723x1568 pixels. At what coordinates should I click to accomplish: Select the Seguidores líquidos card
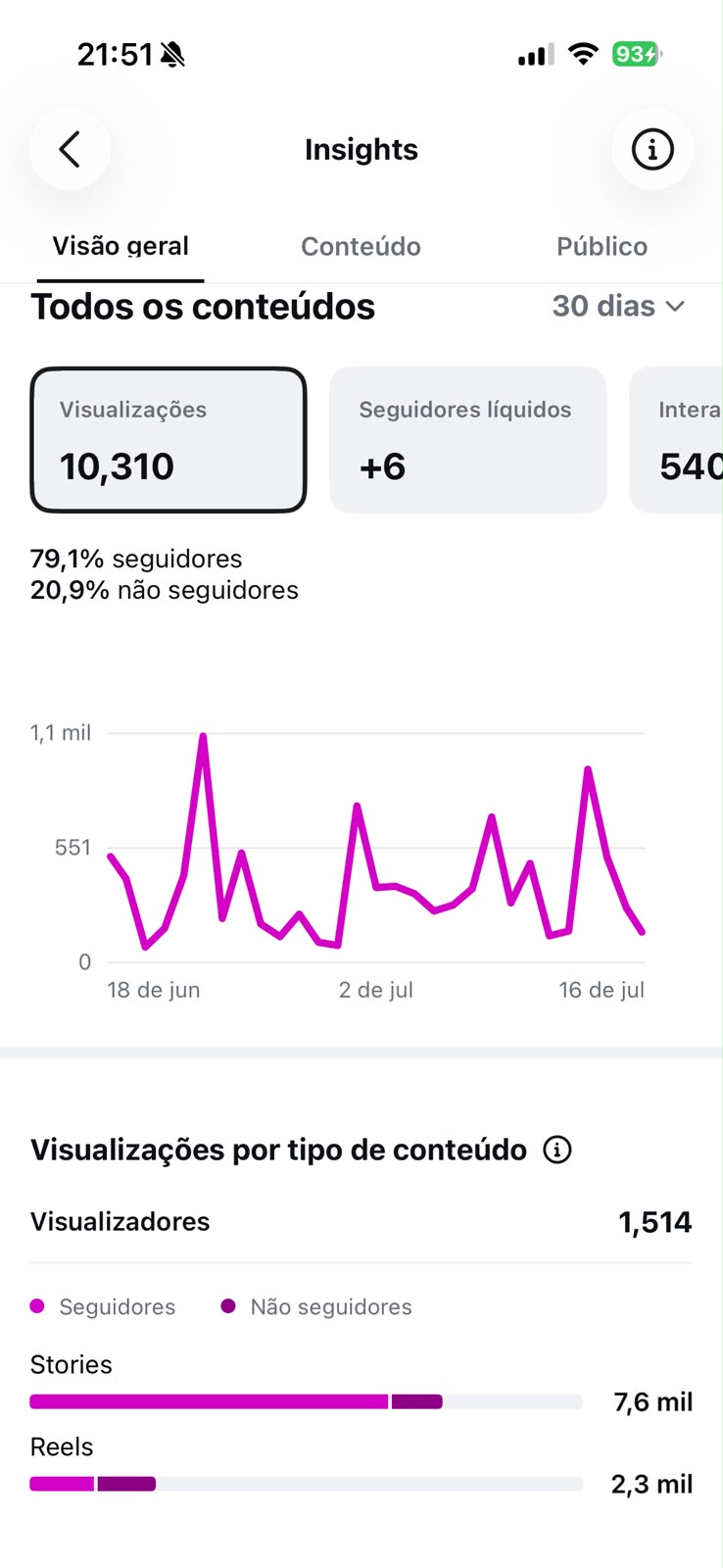coord(468,440)
